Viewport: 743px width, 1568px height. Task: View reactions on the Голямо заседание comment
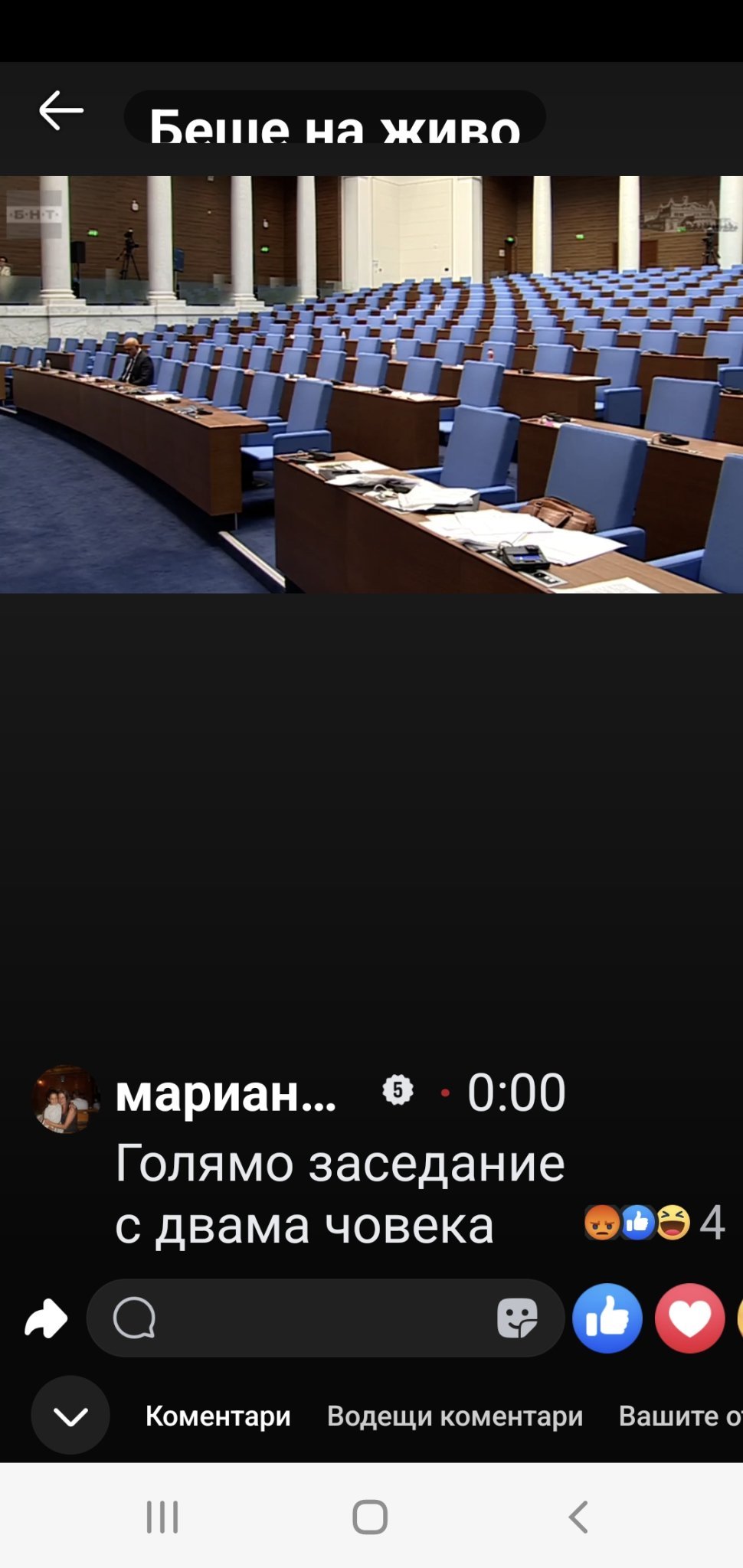[x=653, y=1222]
